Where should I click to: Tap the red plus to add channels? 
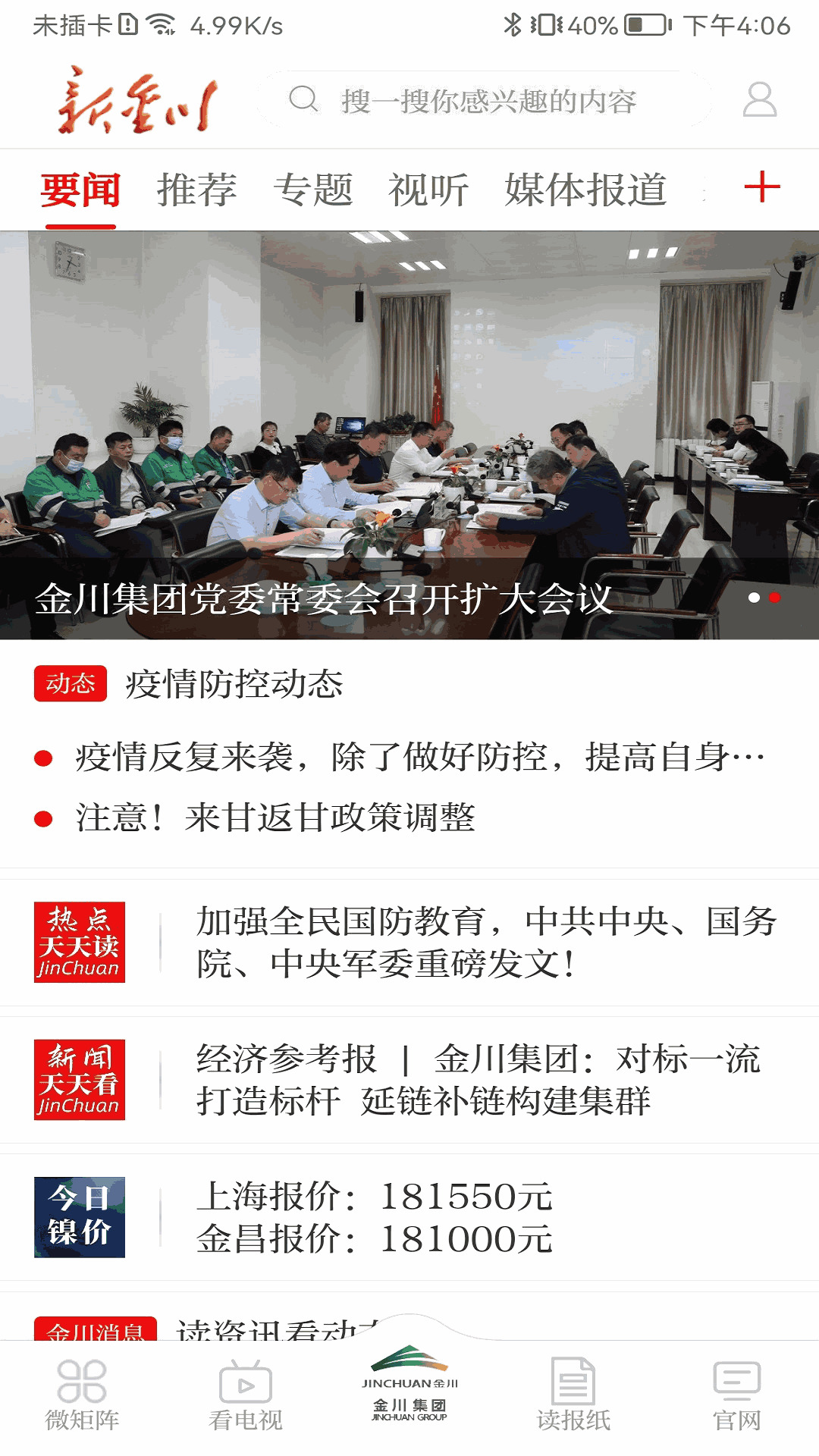761,187
